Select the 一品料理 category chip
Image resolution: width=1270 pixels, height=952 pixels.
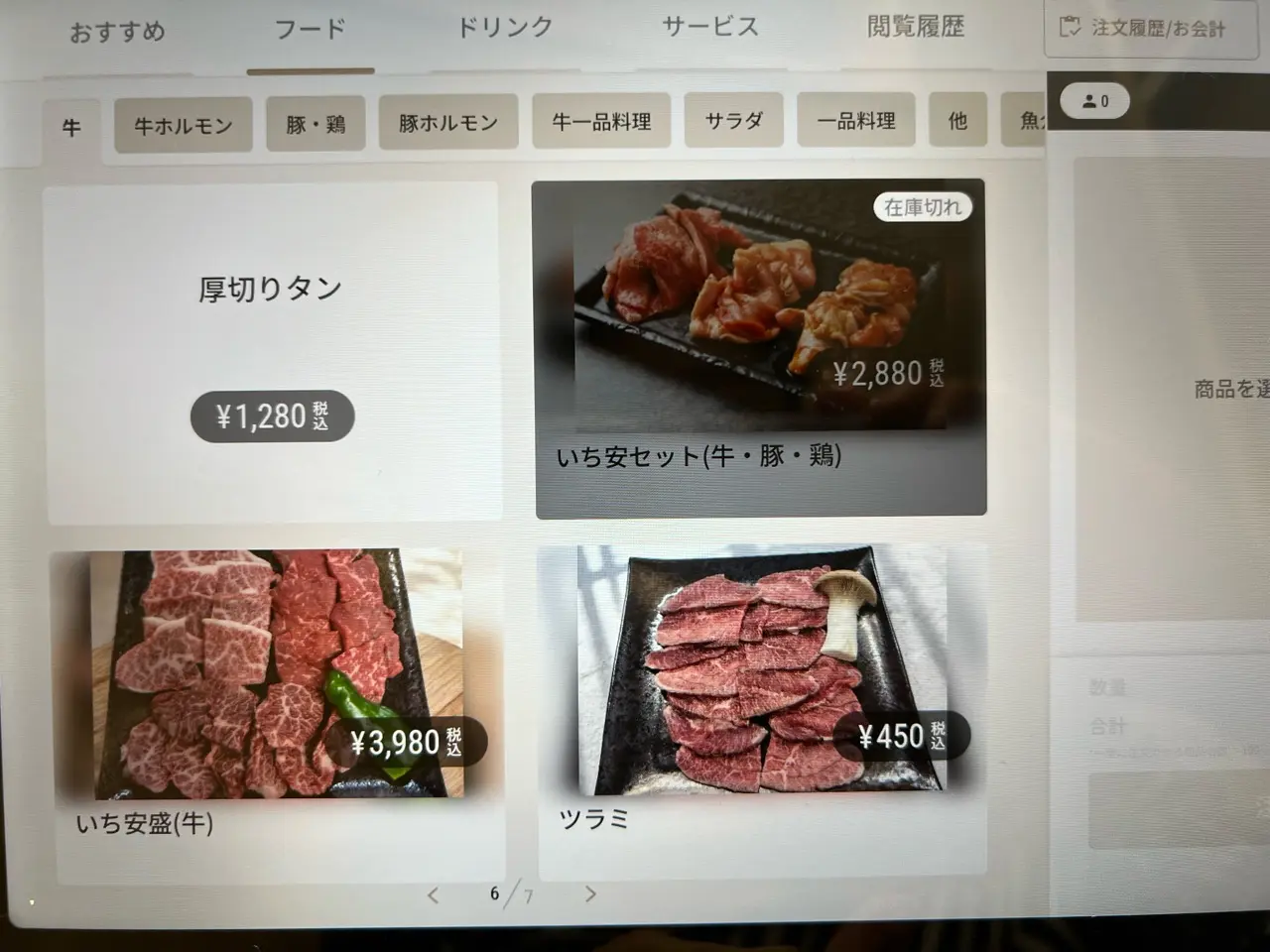coord(855,121)
